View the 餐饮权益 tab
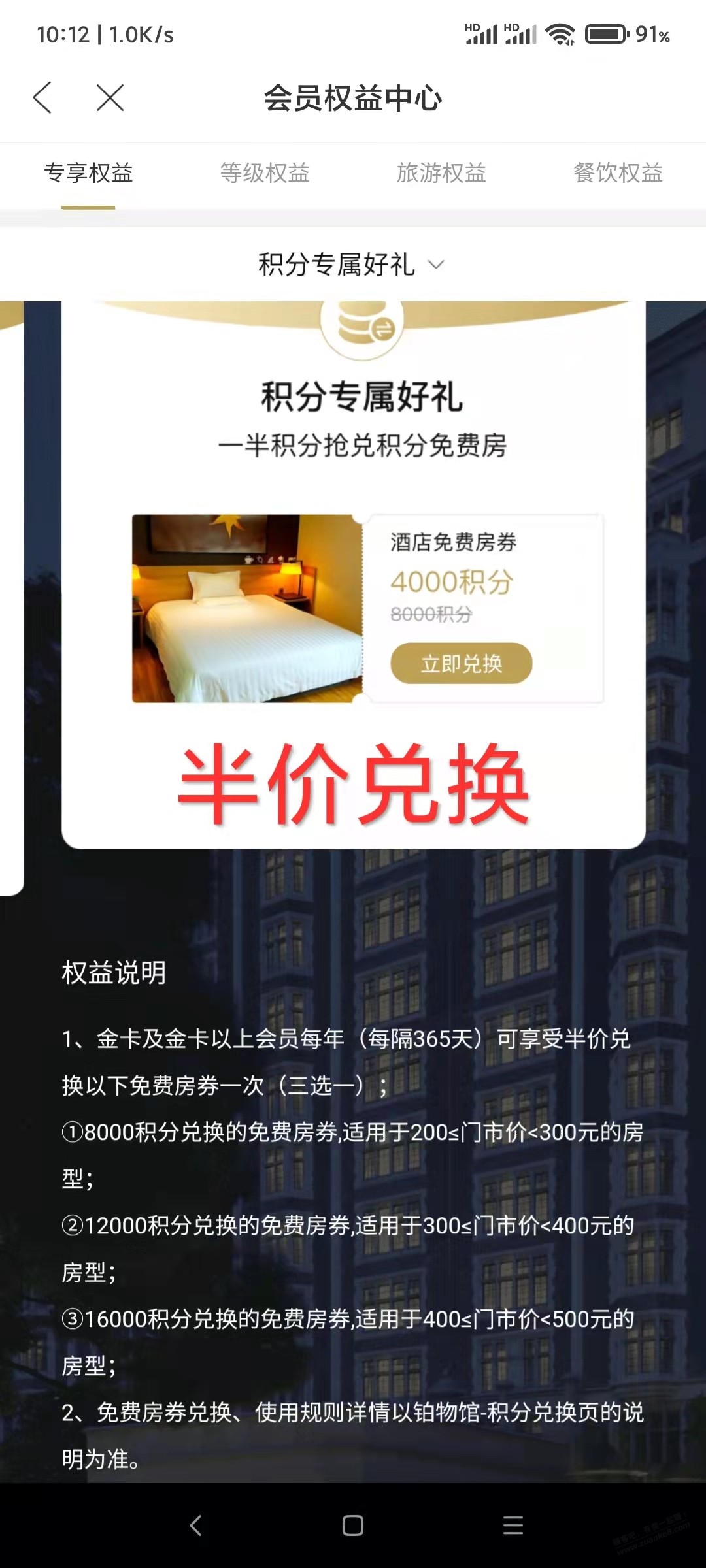Screen dimensions: 706x1568 (618, 173)
